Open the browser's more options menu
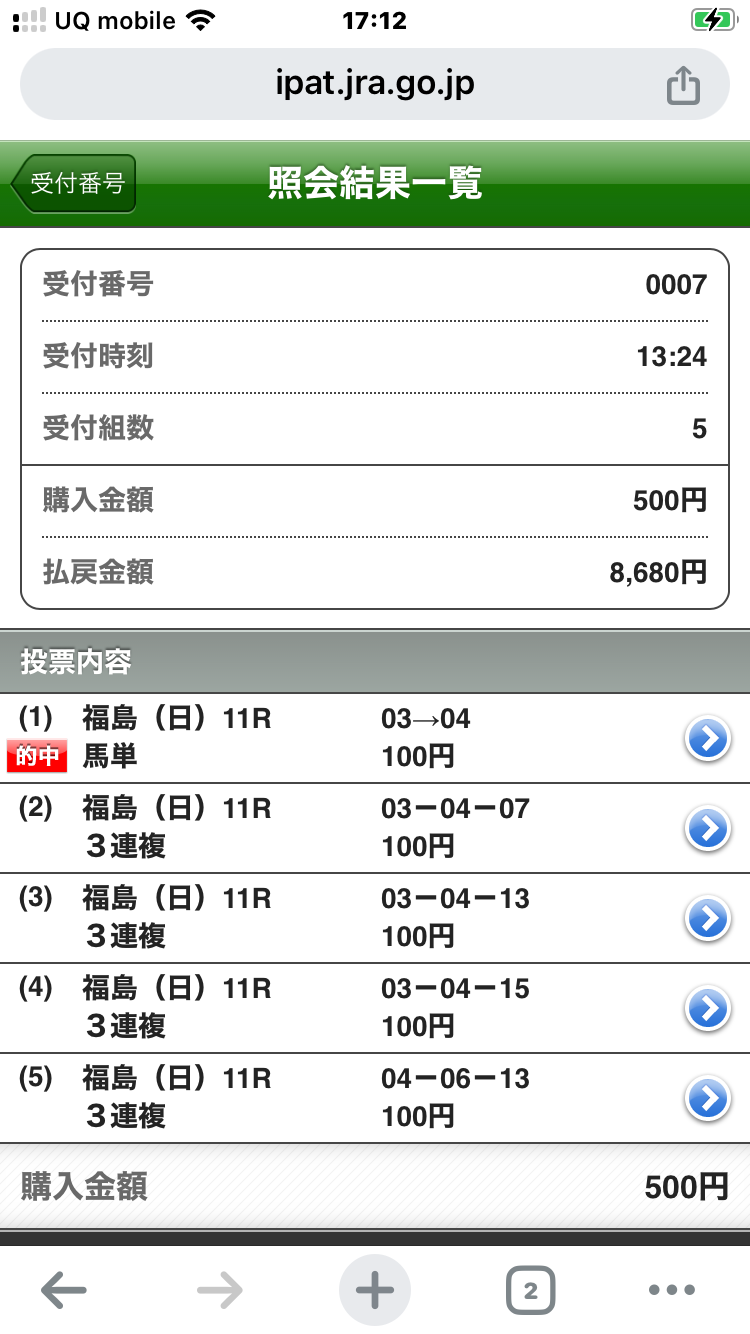750x1334 pixels. [671, 1291]
